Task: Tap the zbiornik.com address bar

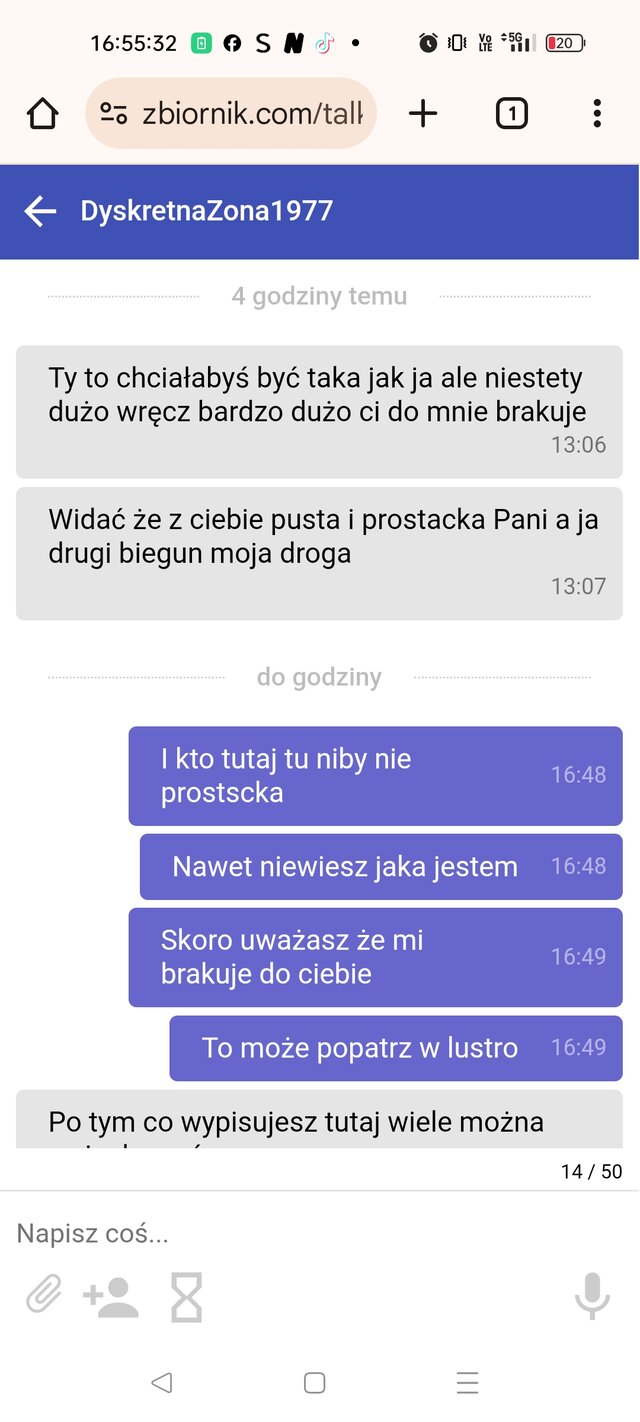Action: 231,114
